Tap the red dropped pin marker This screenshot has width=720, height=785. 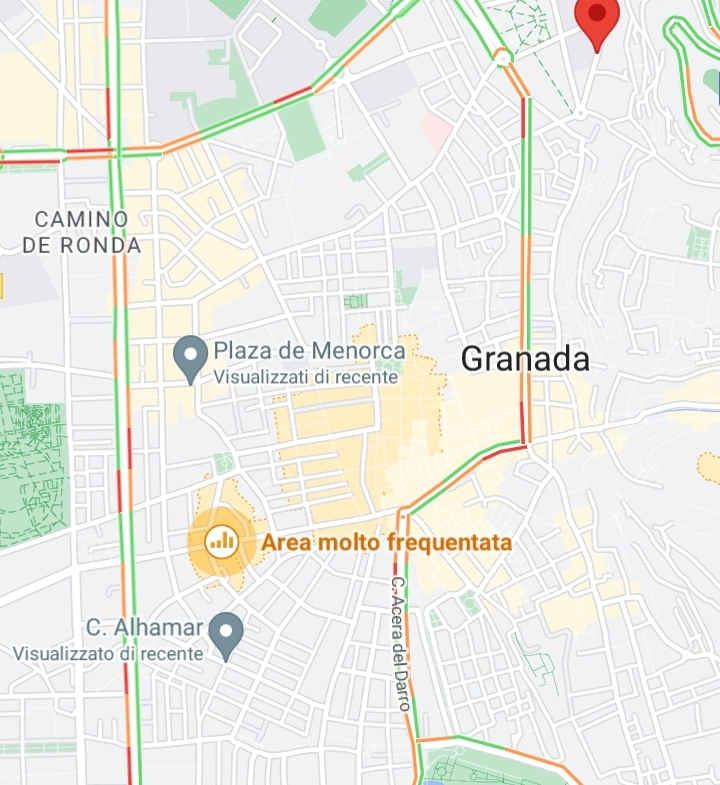[597, 18]
